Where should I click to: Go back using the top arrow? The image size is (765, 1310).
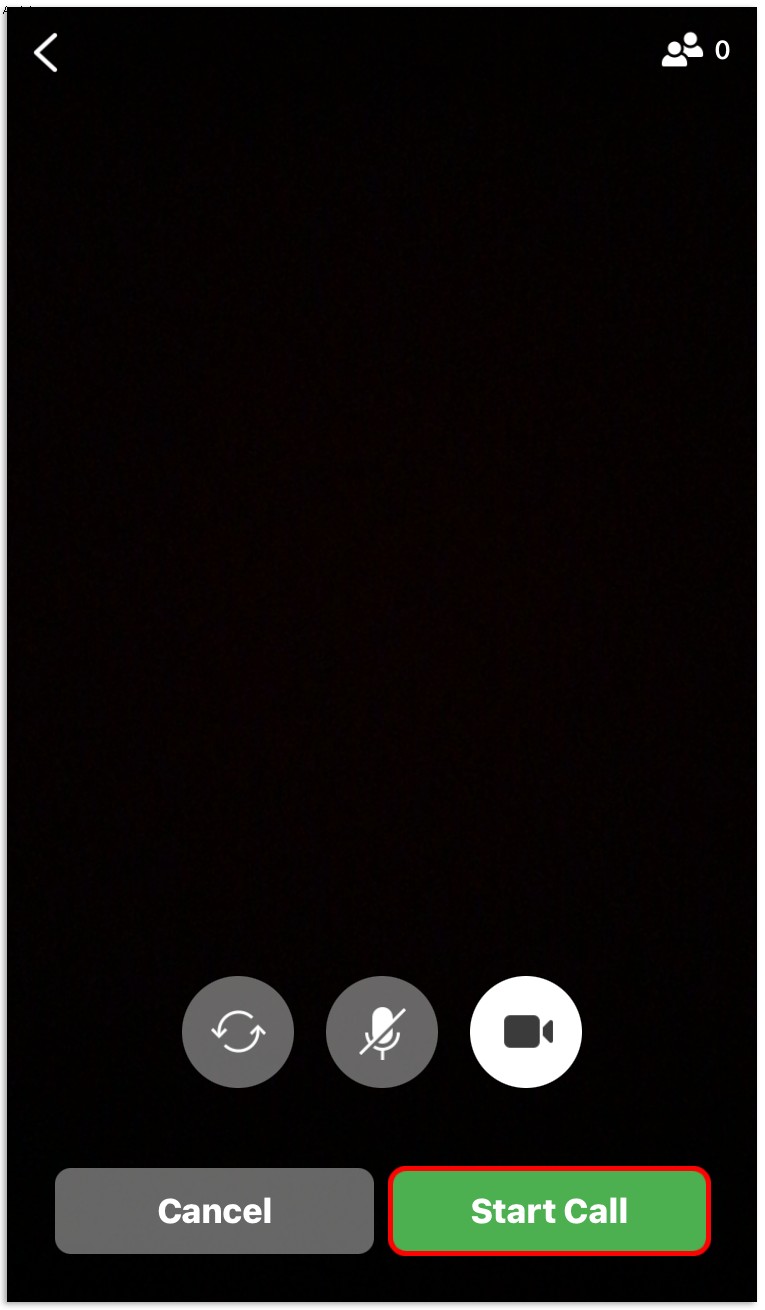(x=46, y=52)
